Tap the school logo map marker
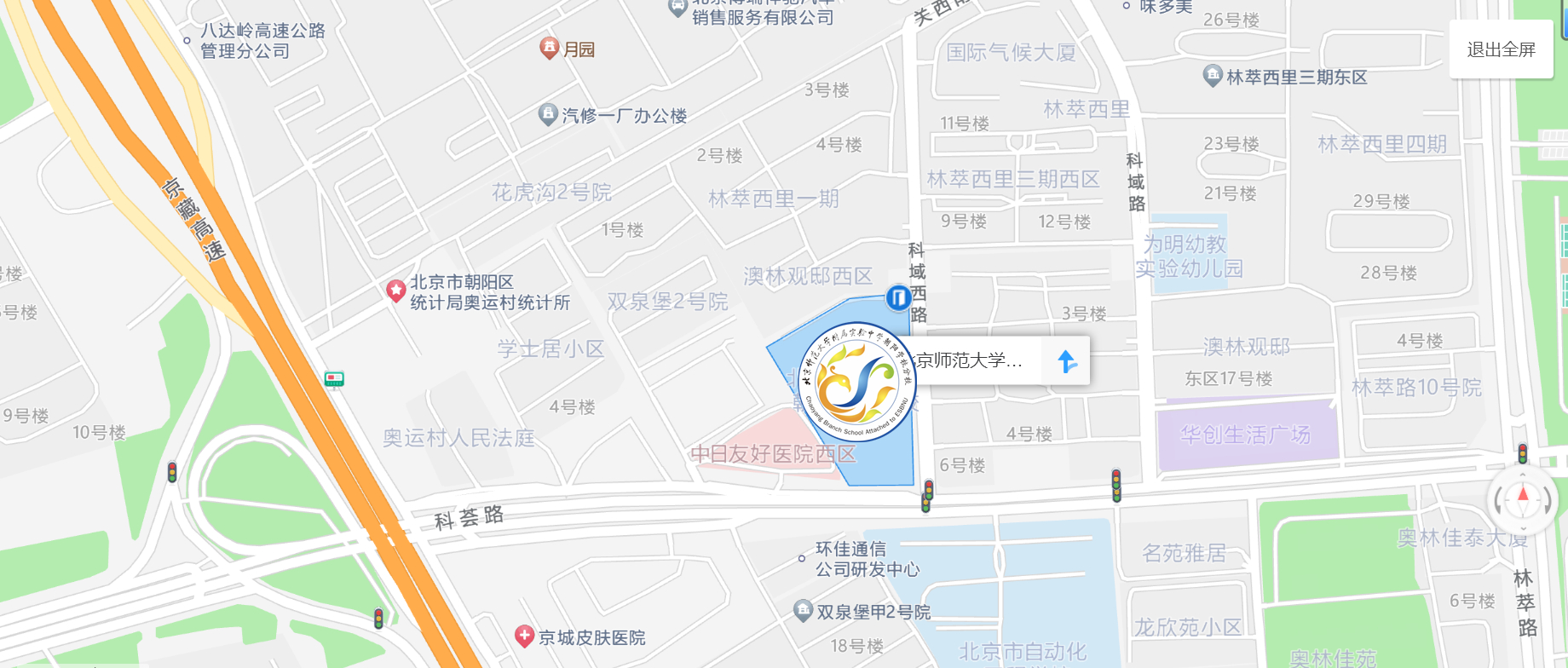This screenshot has width=1568, height=668. 857,382
